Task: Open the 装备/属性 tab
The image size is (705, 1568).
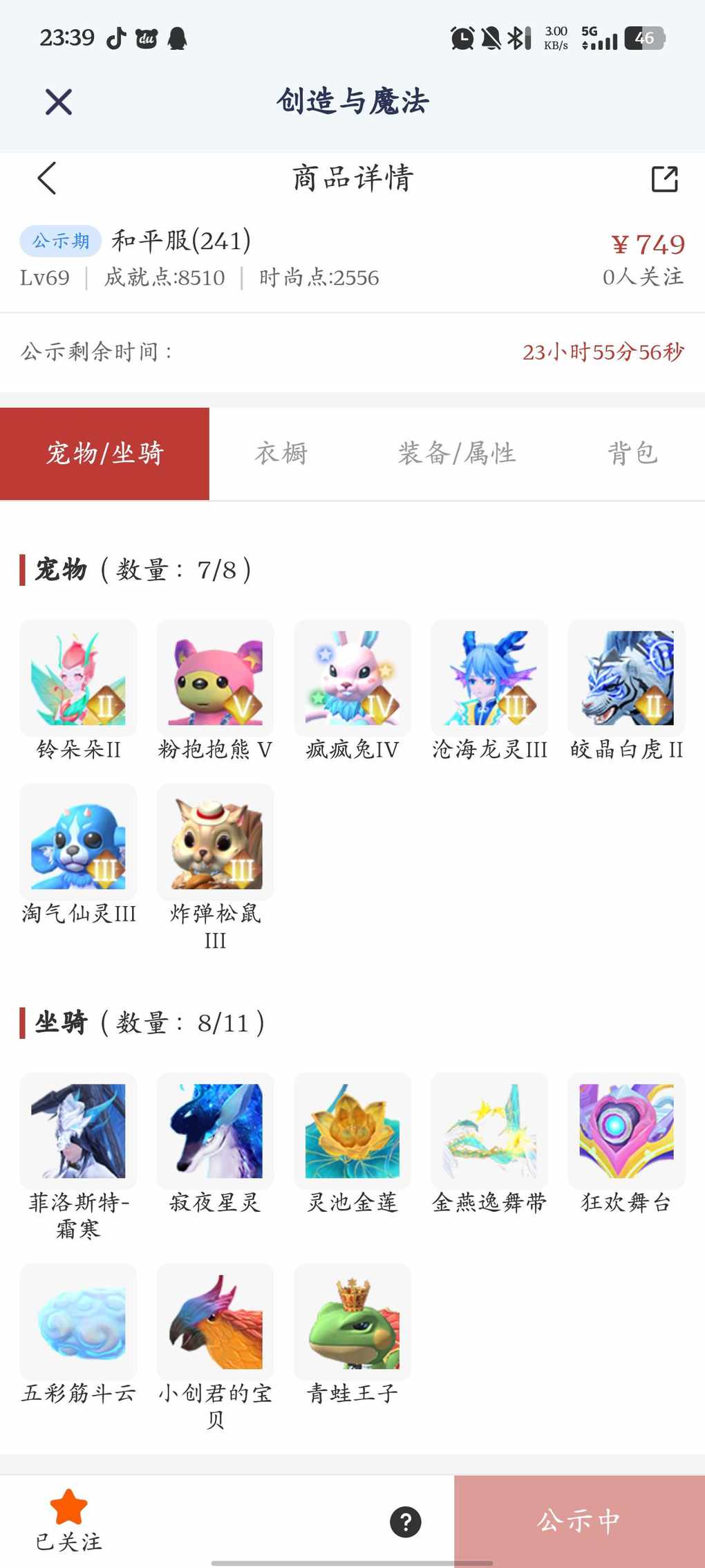Action: [456, 454]
